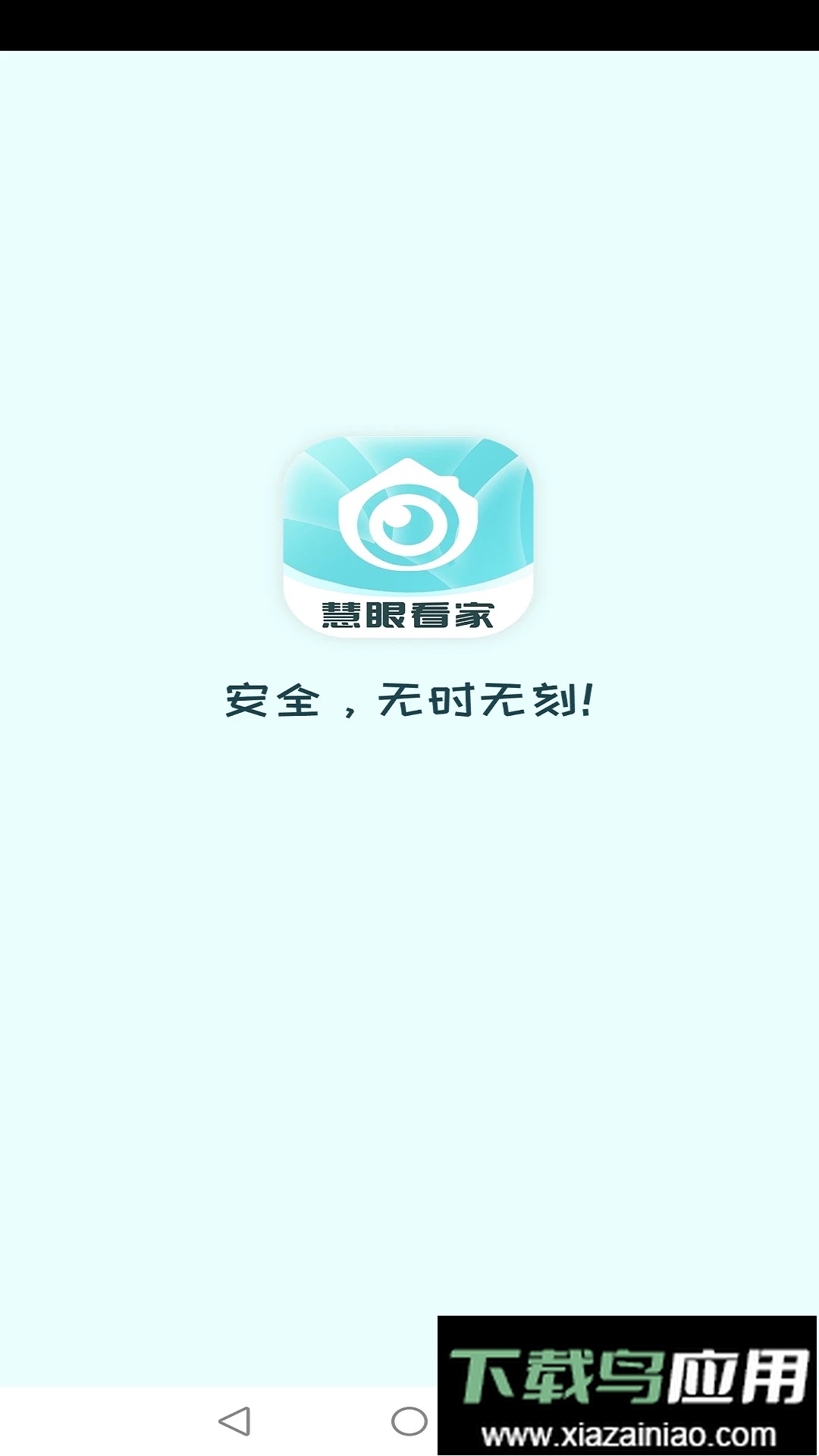Go to the home screen
Screen dimensions: 819x1456
pyautogui.click(x=409, y=1421)
